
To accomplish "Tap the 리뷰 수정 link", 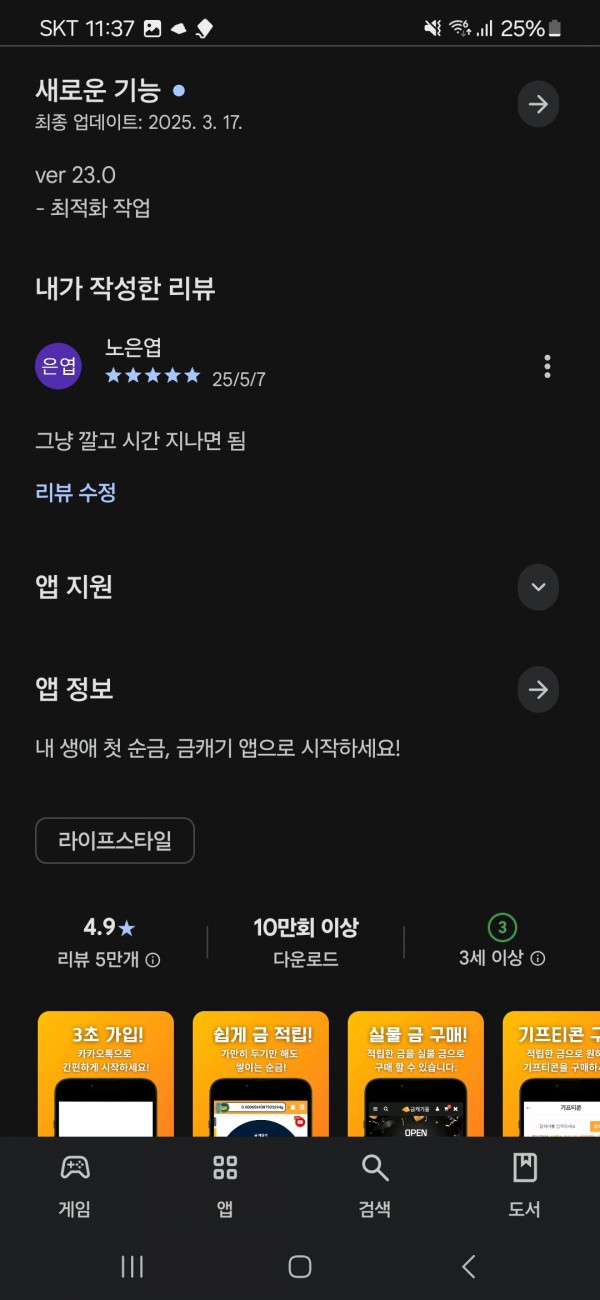I will [x=76, y=492].
